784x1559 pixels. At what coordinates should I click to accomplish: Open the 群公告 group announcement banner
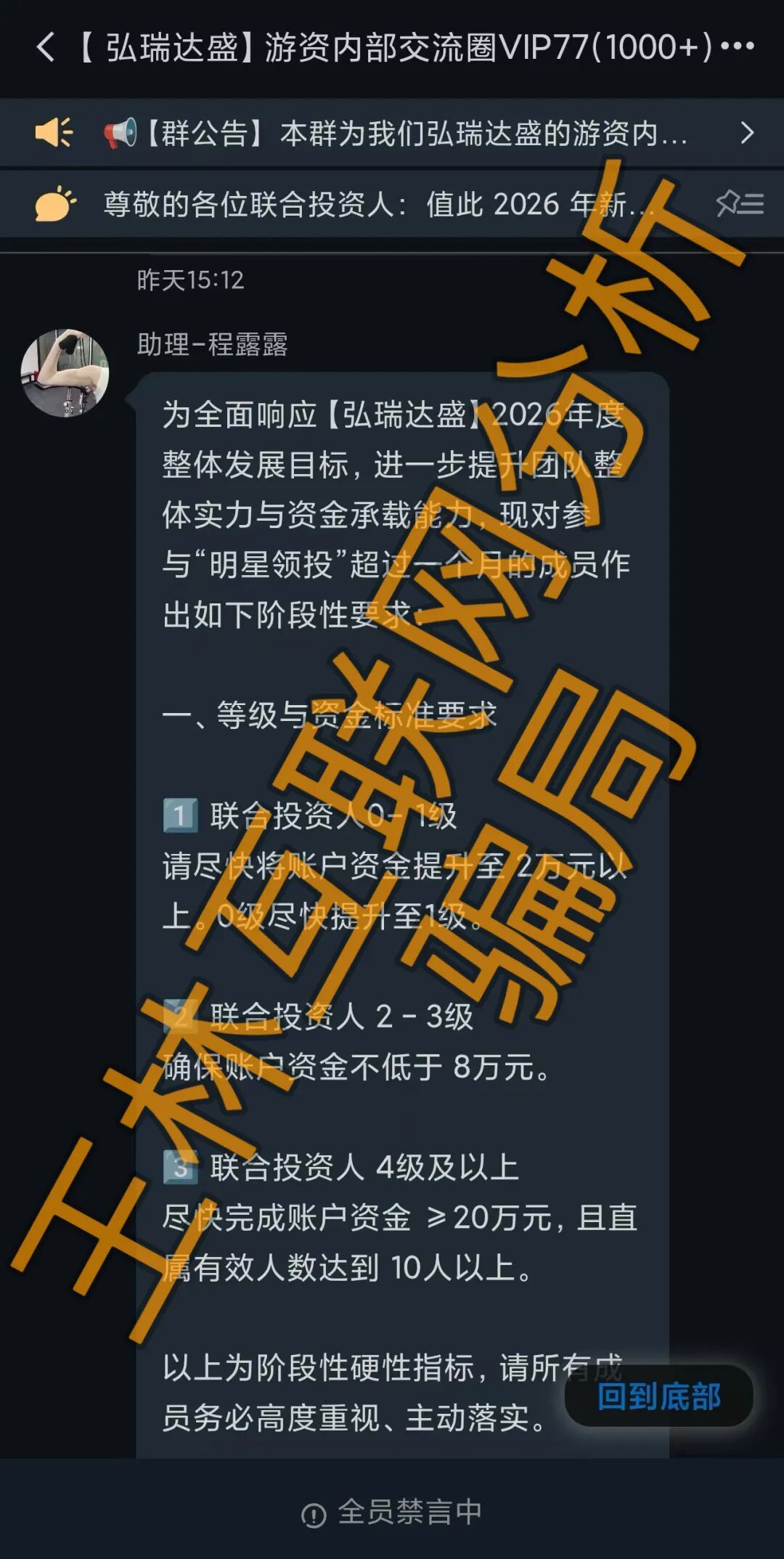(396, 134)
